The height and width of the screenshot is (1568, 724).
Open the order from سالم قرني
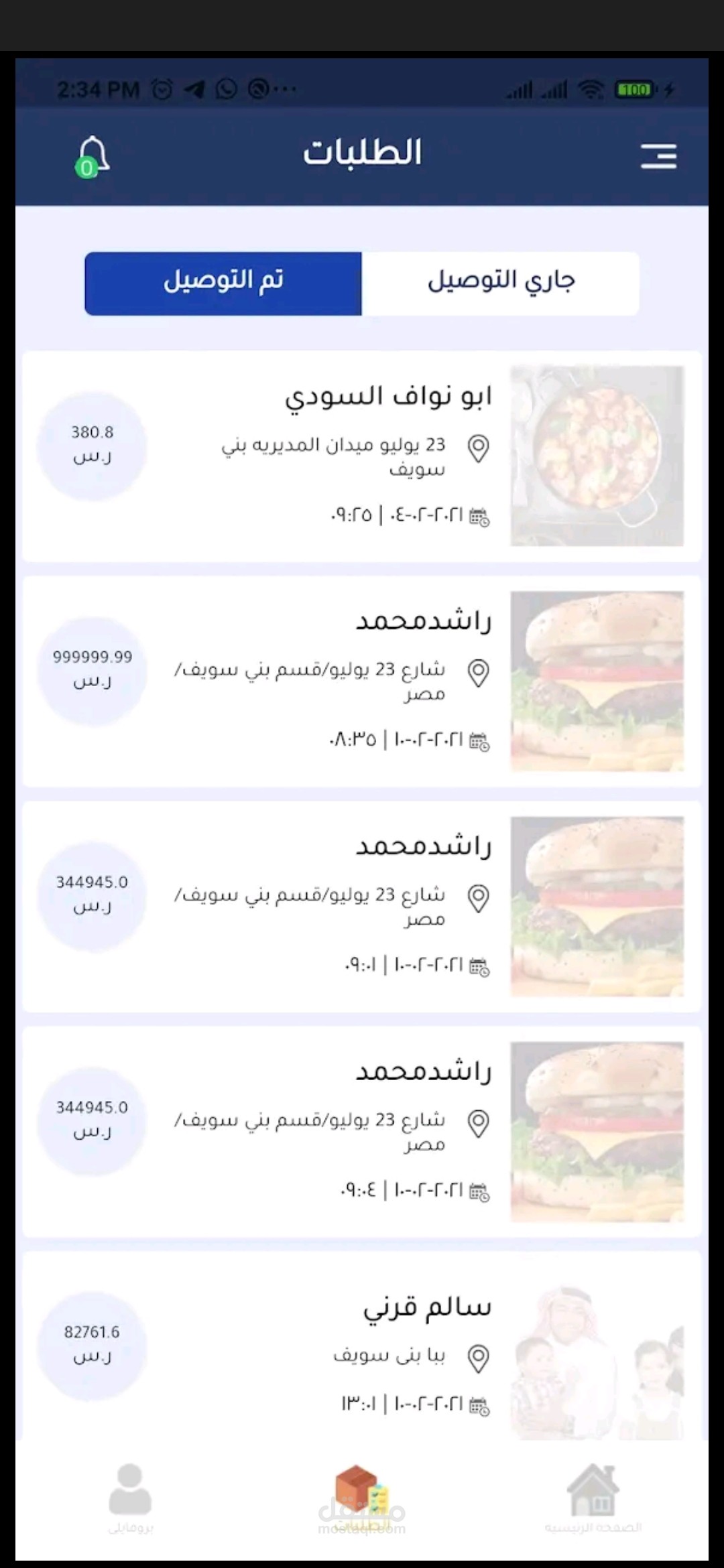click(362, 1347)
